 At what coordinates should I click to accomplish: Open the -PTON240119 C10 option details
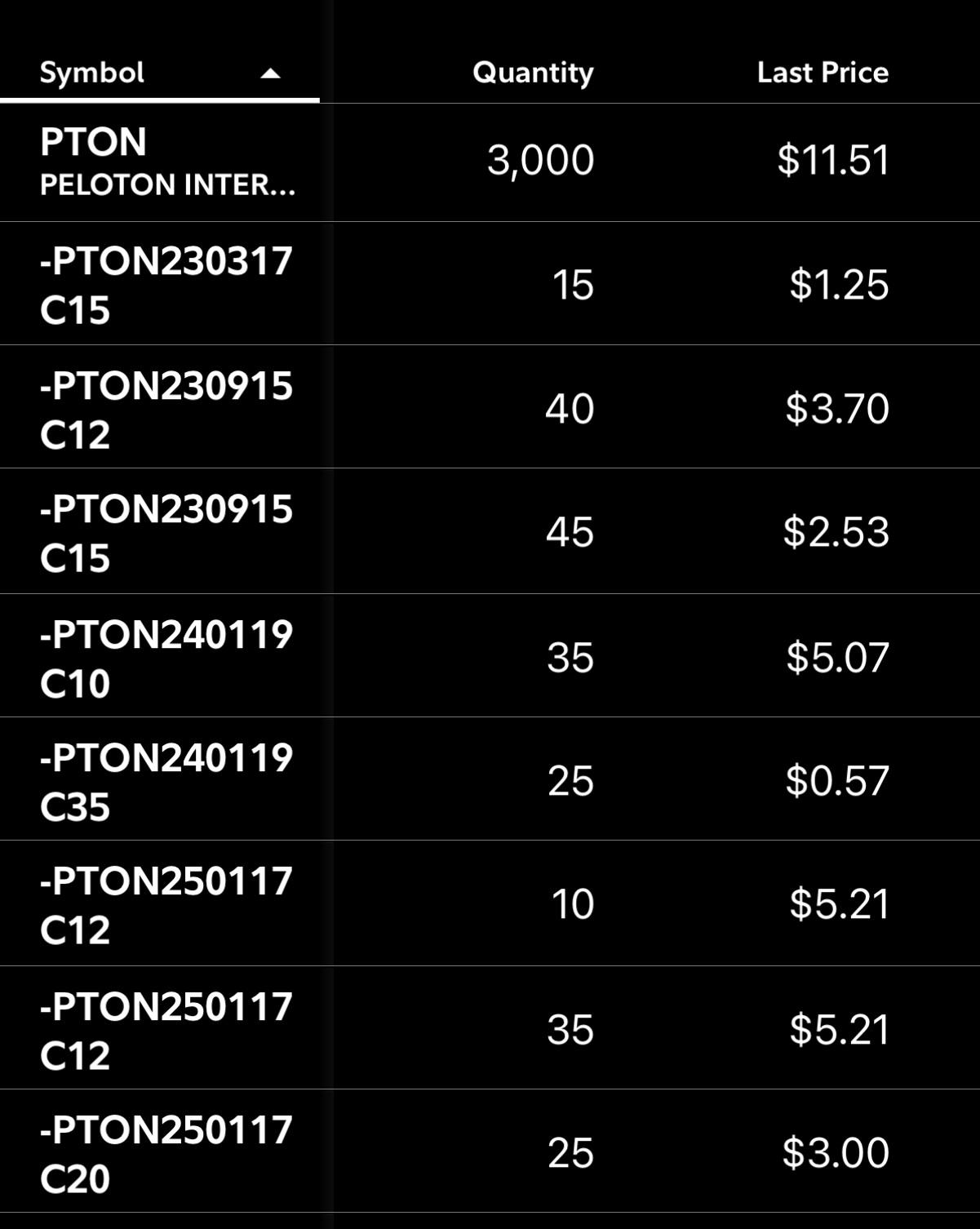[x=166, y=658]
